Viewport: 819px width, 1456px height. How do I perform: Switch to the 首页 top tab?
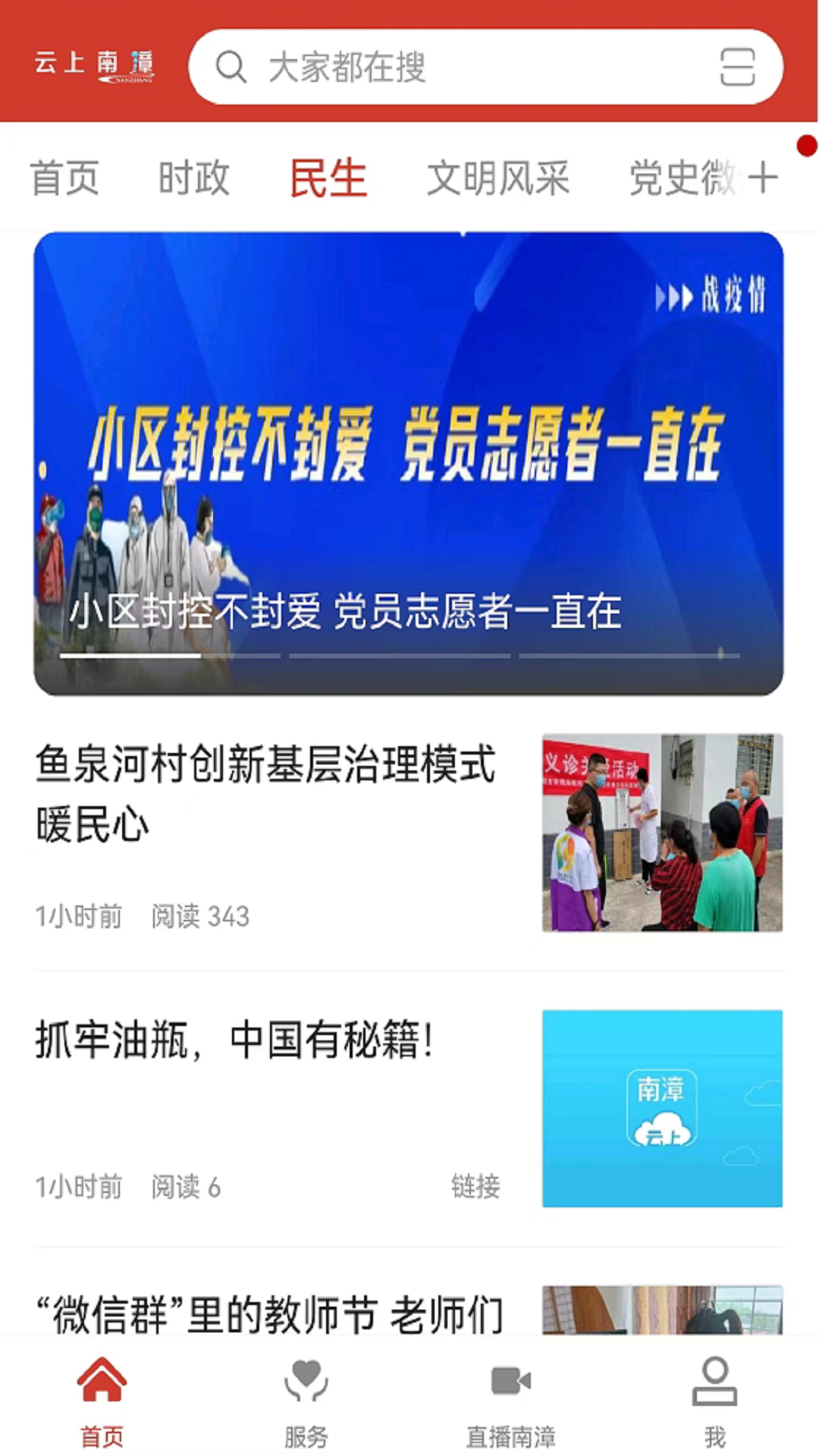click(65, 178)
